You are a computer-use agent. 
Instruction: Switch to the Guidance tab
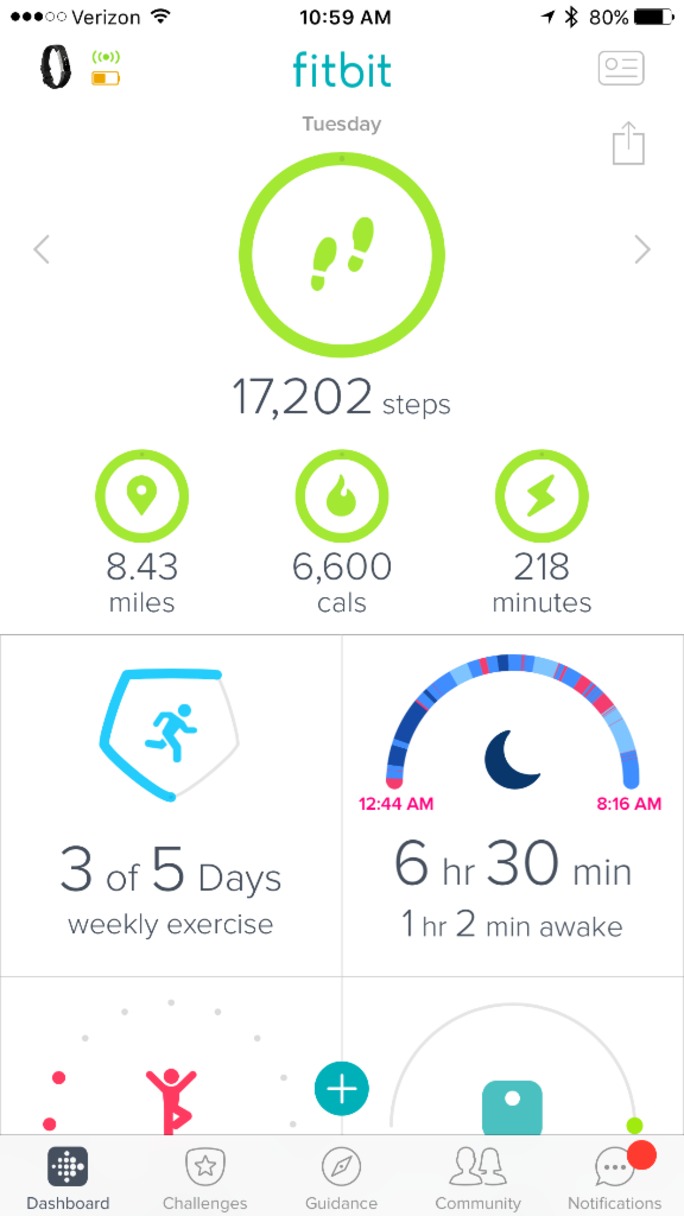tap(342, 1179)
